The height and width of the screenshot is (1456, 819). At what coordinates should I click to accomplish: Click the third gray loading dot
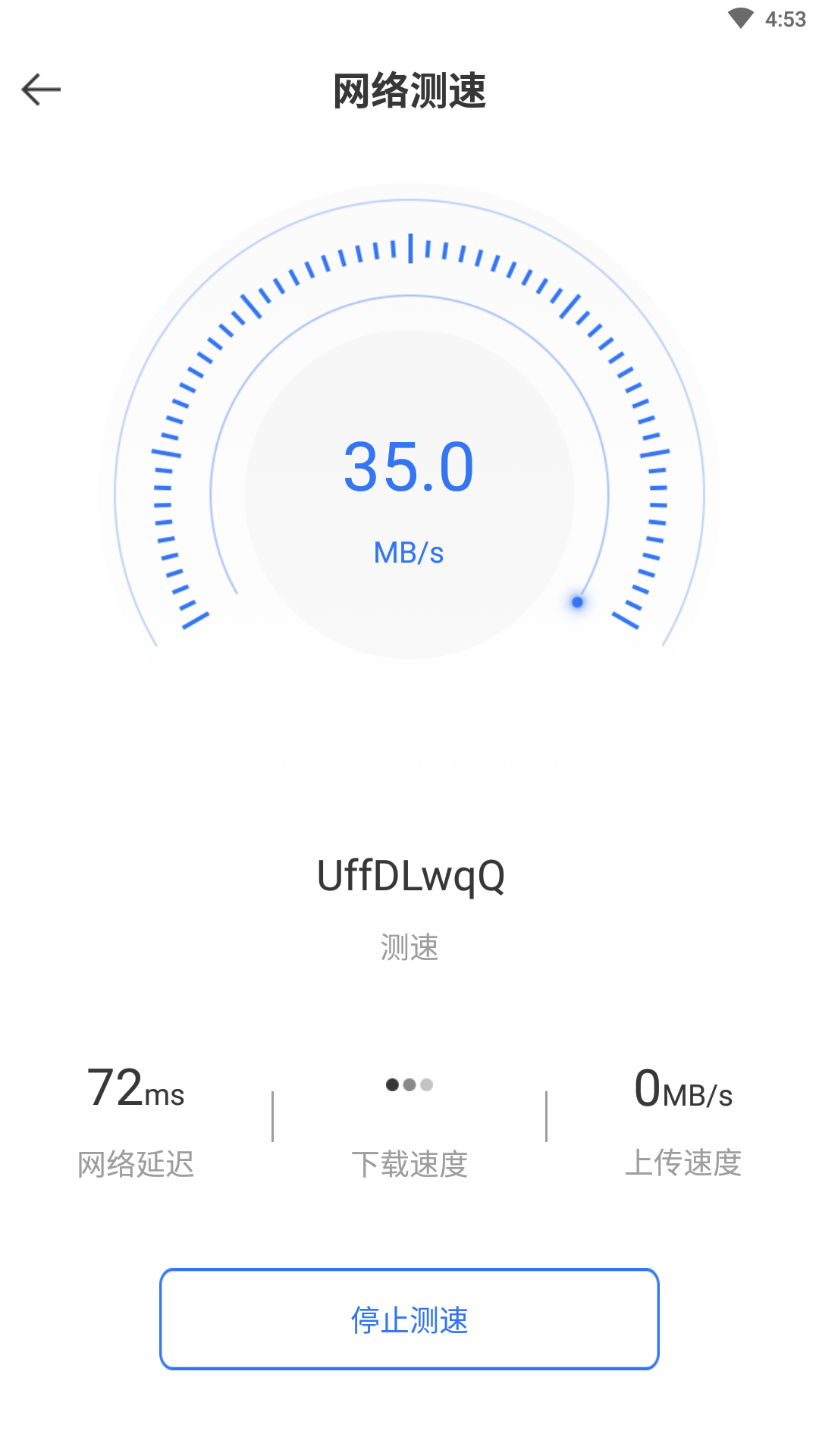tap(425, 1085)
